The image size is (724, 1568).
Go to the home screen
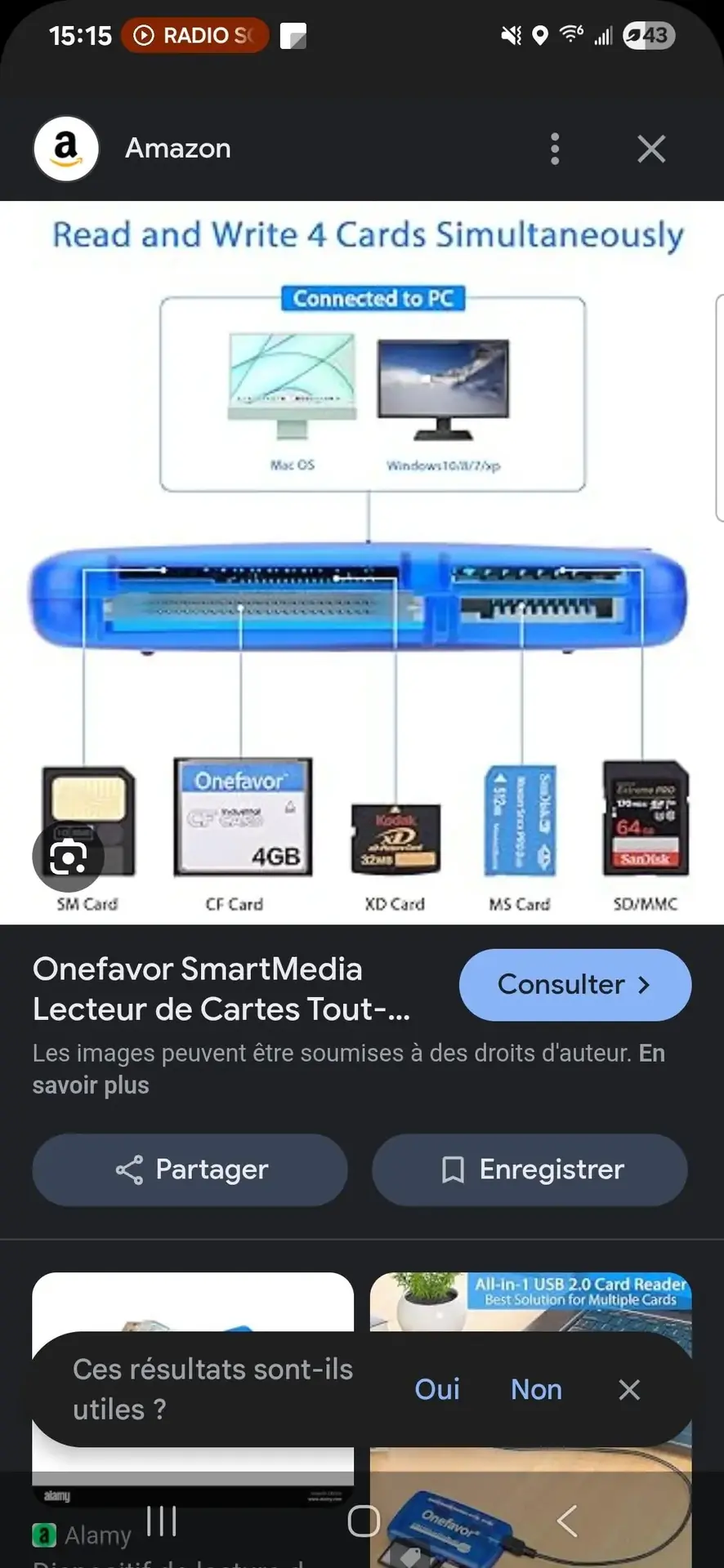pyautogui.click(x=363, y=1521)
